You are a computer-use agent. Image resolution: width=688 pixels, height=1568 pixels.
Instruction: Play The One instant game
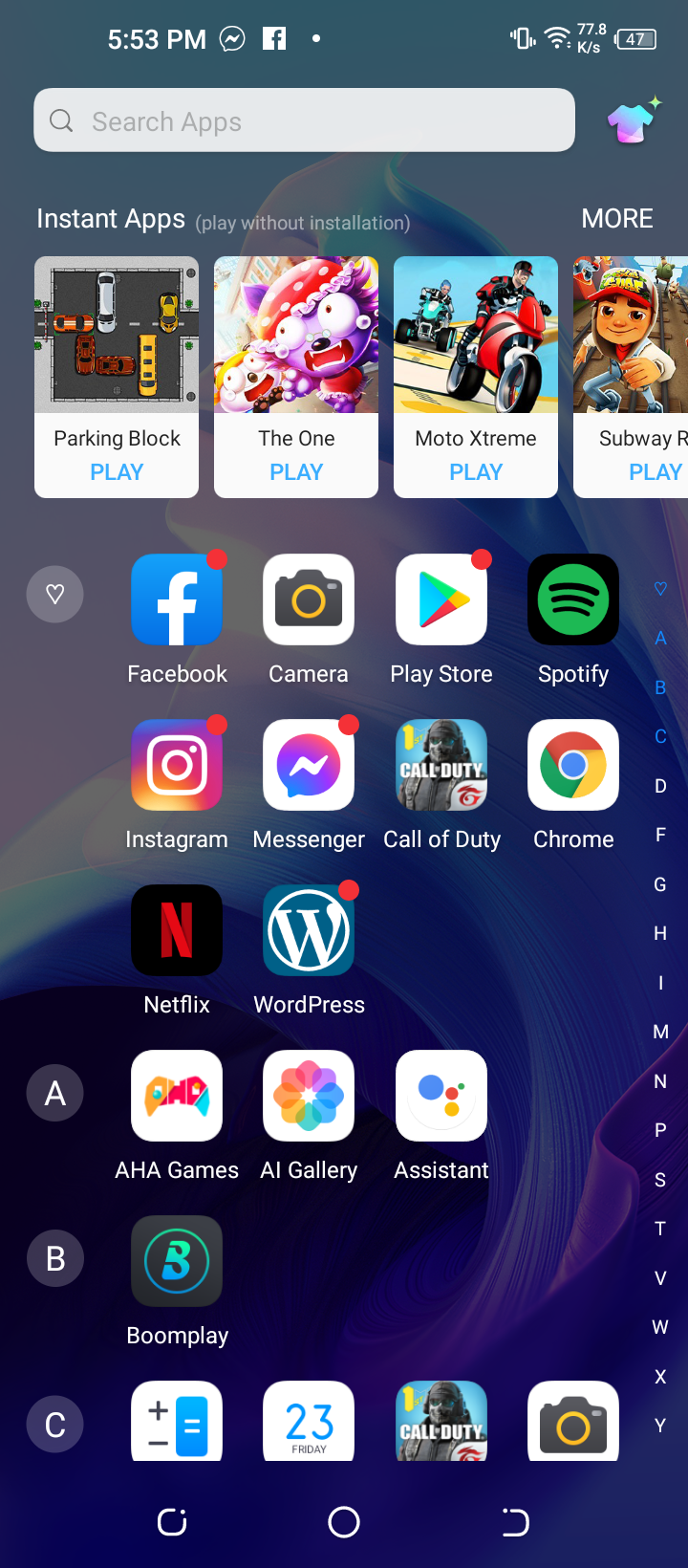click(x=296, y=472)
